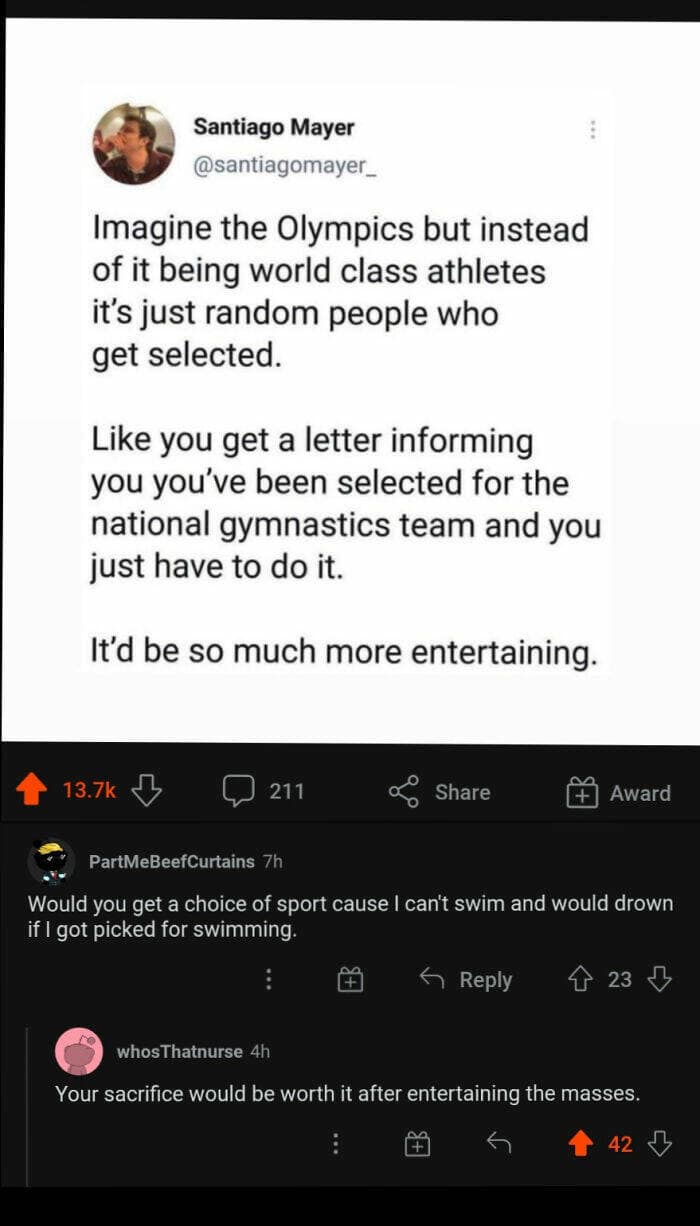Share this post
This screenshot has height=1226, width=700.
coord(439,792)
